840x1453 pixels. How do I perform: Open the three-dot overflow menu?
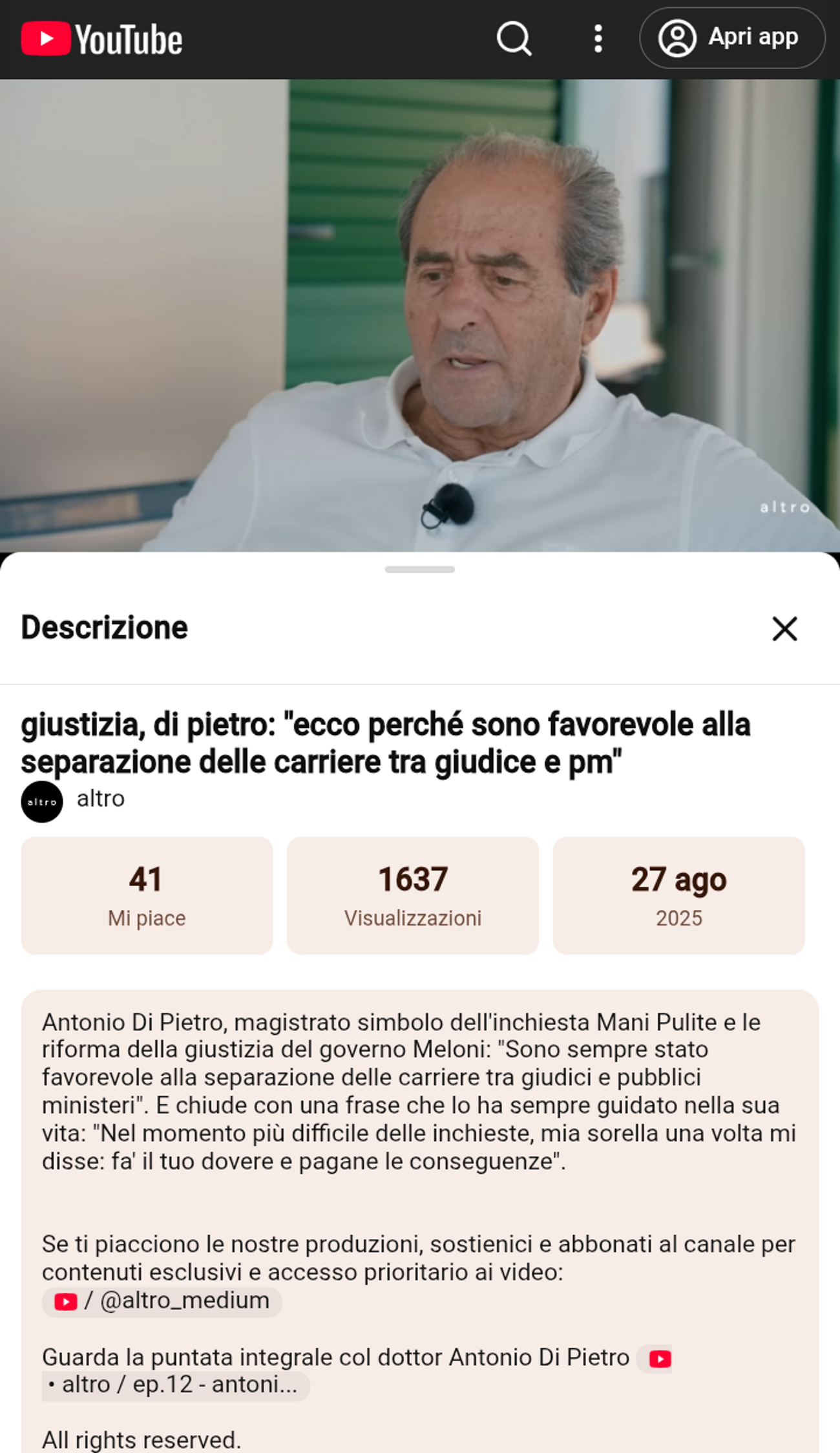[598, 39]
